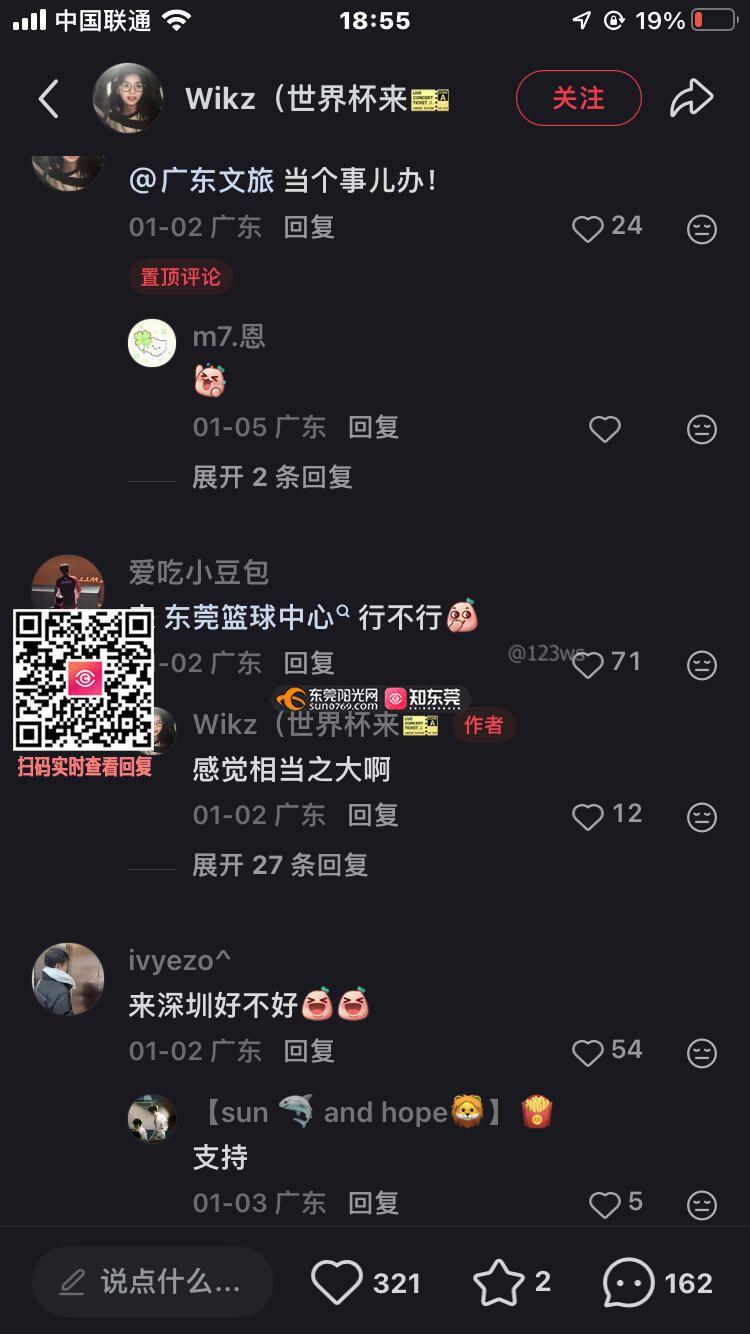Open Wikz's profile avatar in the header

pyautogui.click(x=128, y=98)
